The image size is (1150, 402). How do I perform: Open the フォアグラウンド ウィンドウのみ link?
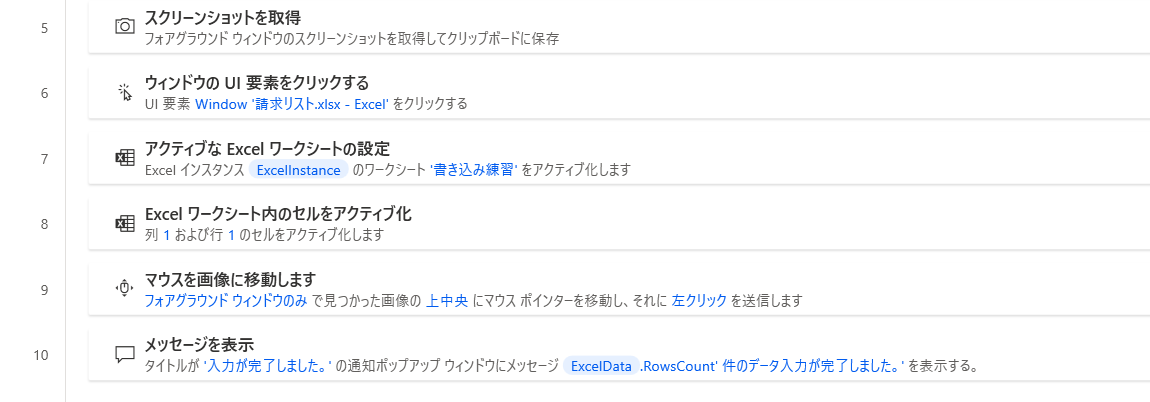pyautogui.click(x=226, y=300)
